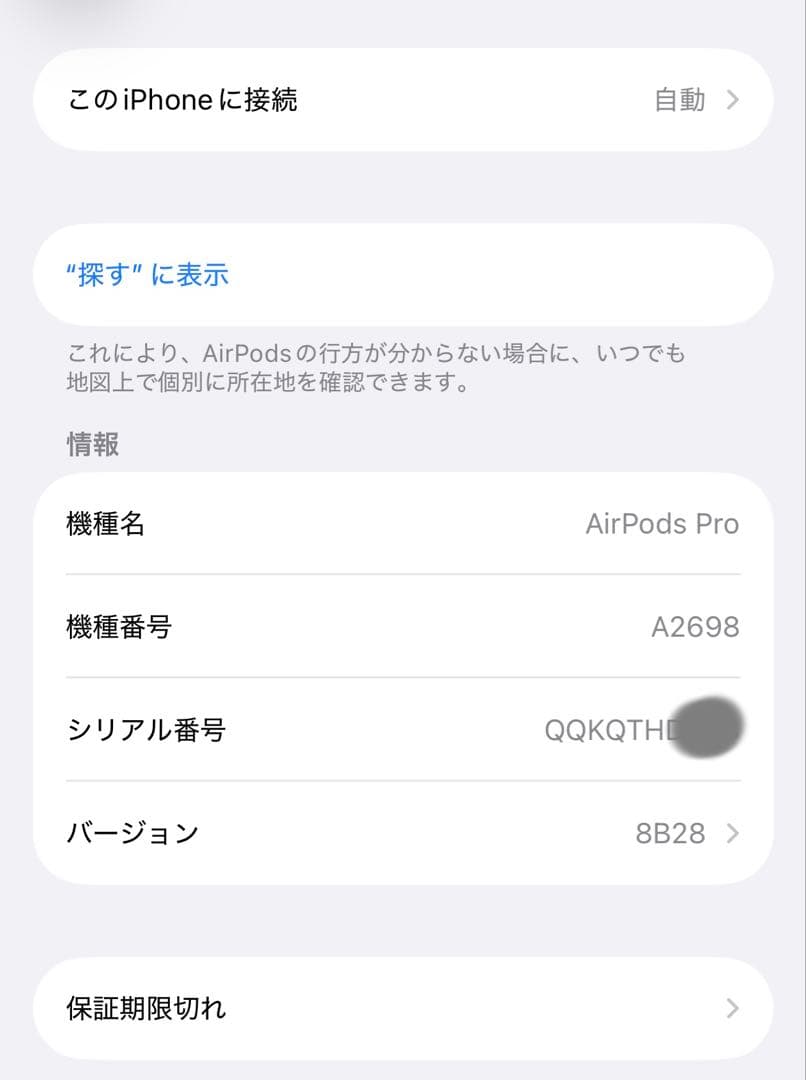Viewport: 806px width, 1080px height.
Task: Click the バージョン row label
Action: click(x=131, y=833)
